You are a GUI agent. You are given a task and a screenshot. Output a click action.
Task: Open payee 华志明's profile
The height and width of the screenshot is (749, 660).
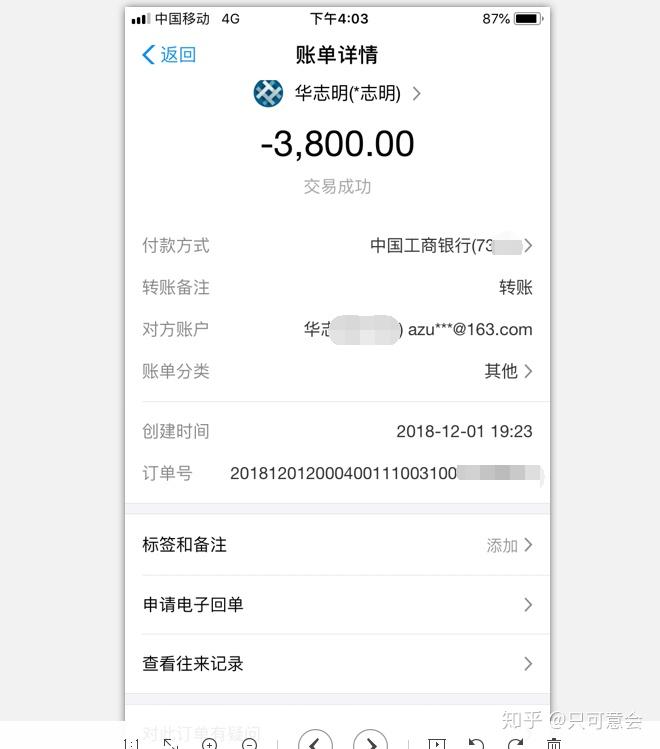(x=338, y=94)
